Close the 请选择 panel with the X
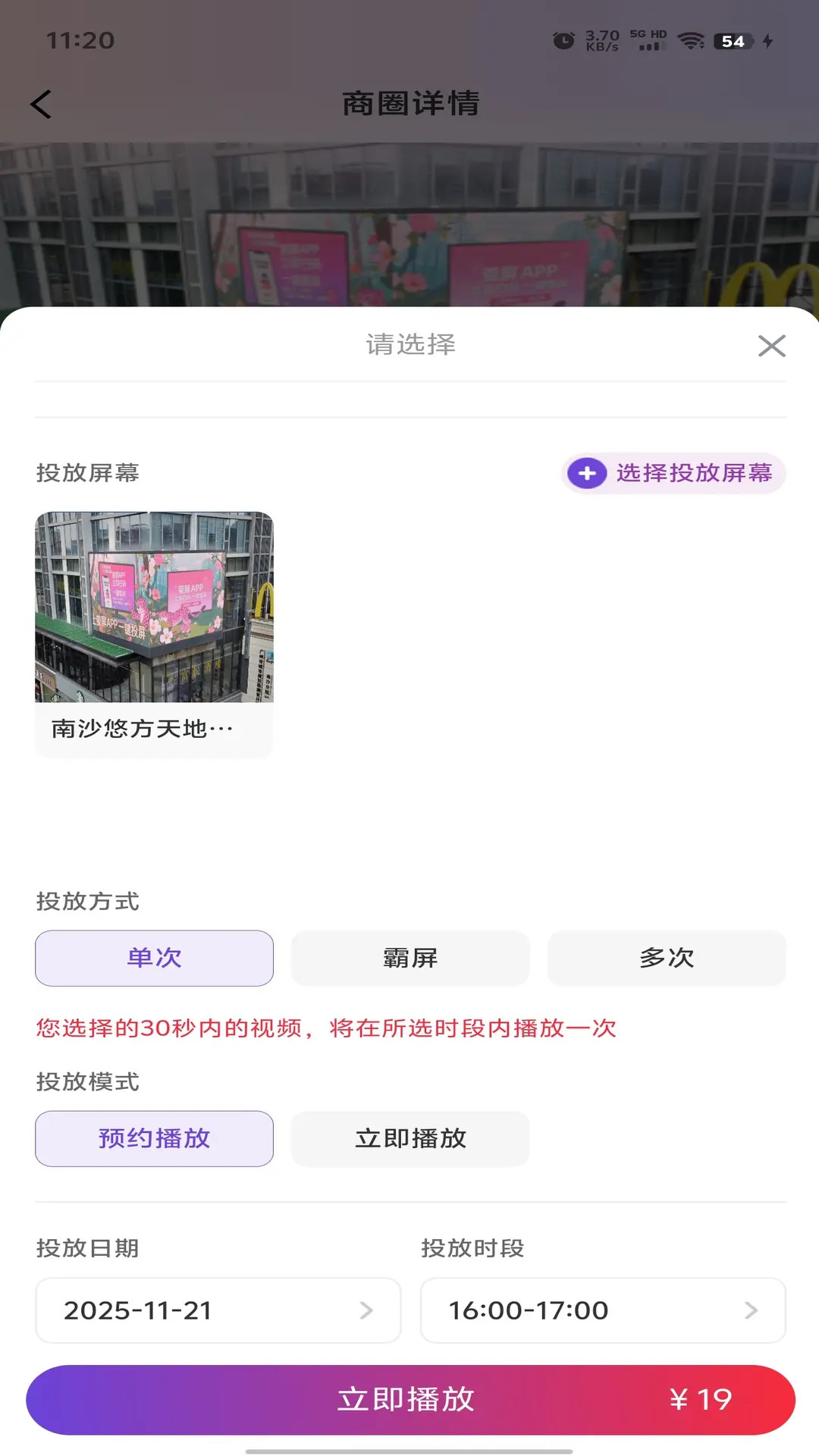Screen dimensions: 819x1456 (x=773, y=347)
